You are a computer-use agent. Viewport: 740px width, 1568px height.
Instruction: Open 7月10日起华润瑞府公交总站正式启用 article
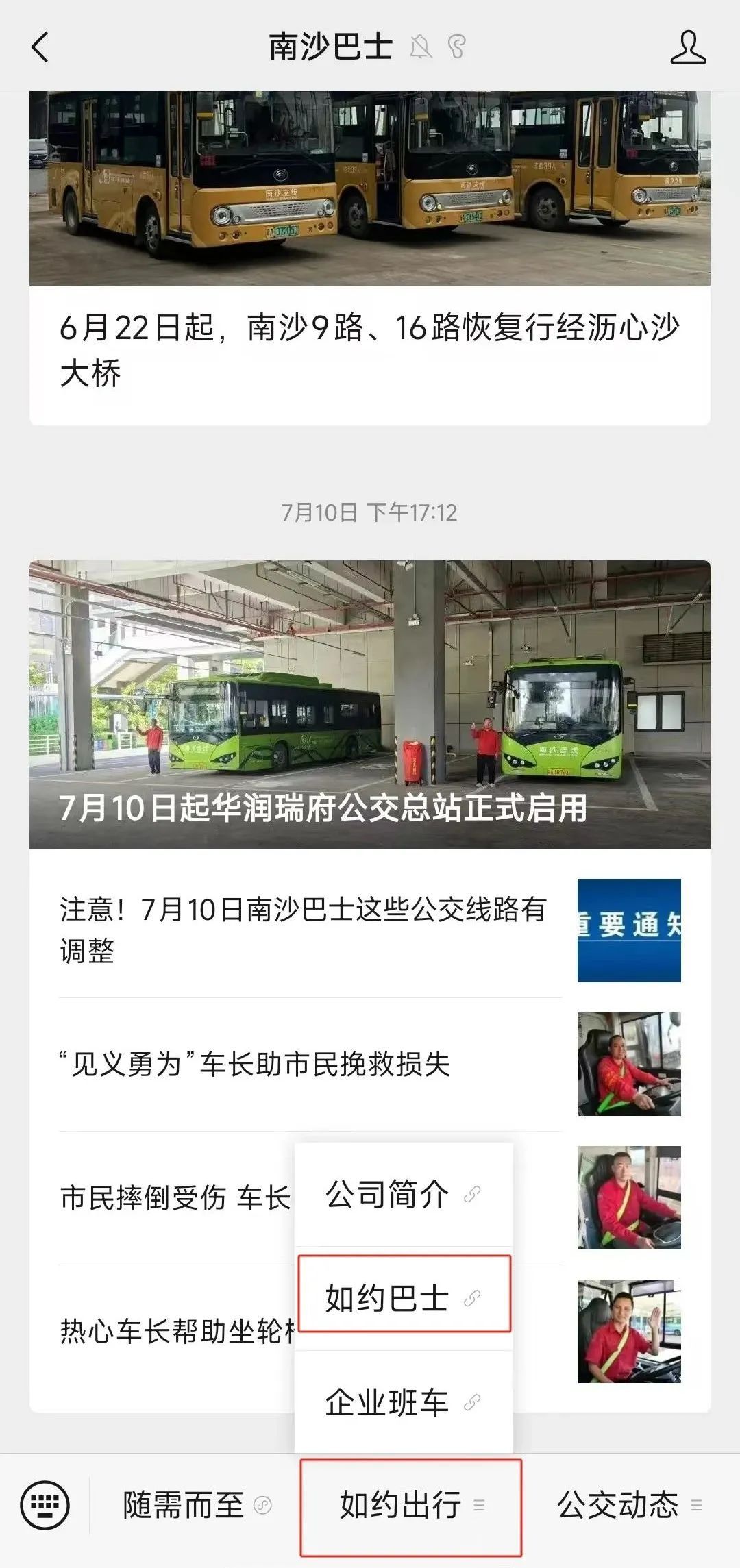[x=369, y=706]
